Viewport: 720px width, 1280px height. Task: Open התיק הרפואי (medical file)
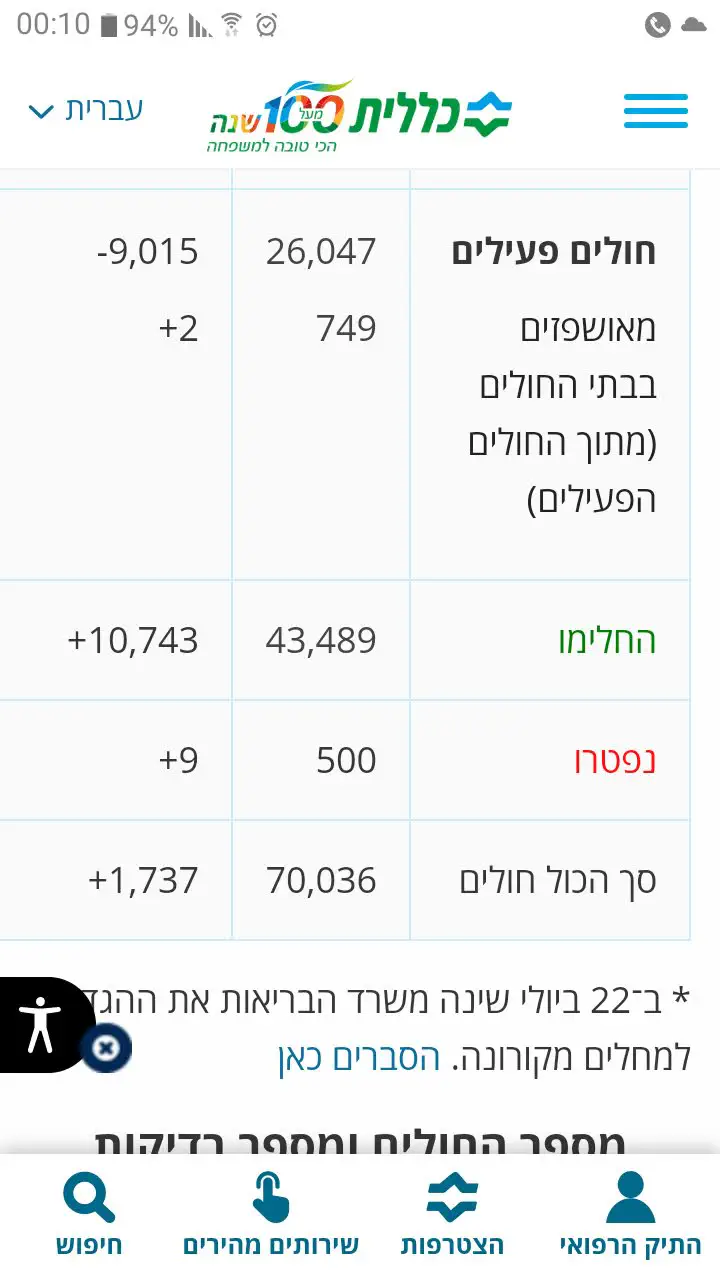coord(630,1215)
